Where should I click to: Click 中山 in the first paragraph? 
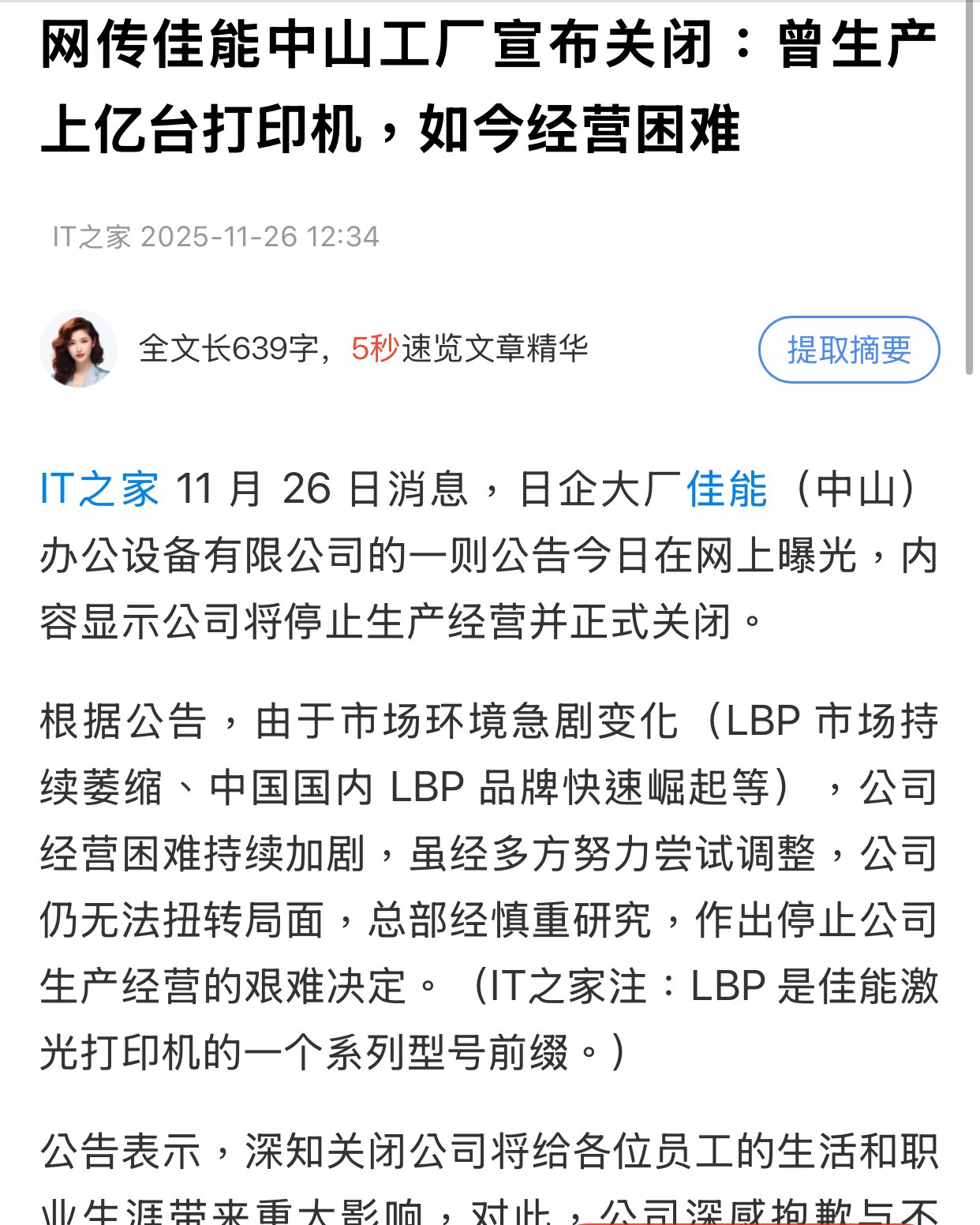856,489
